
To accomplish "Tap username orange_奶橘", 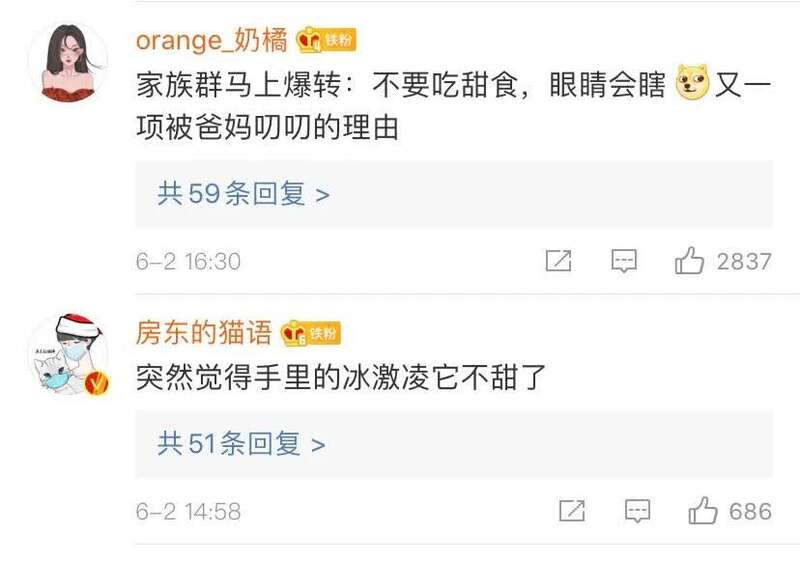I will (x=211, y=40).
